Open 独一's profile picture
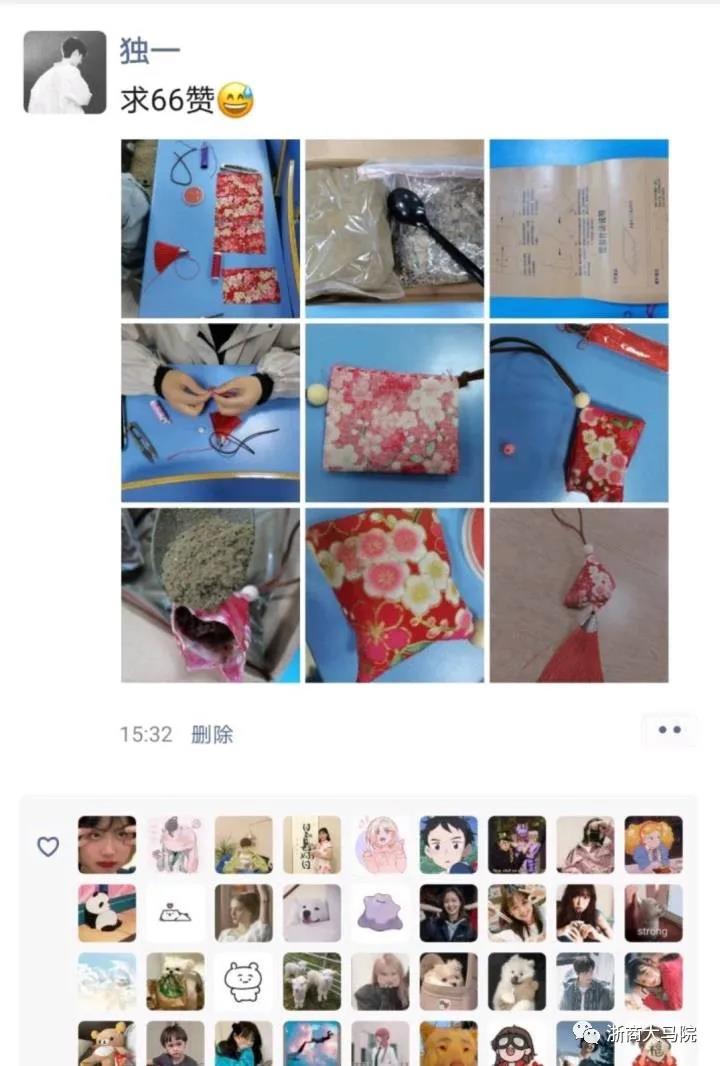720x1066 pixels. coord(65,72)
